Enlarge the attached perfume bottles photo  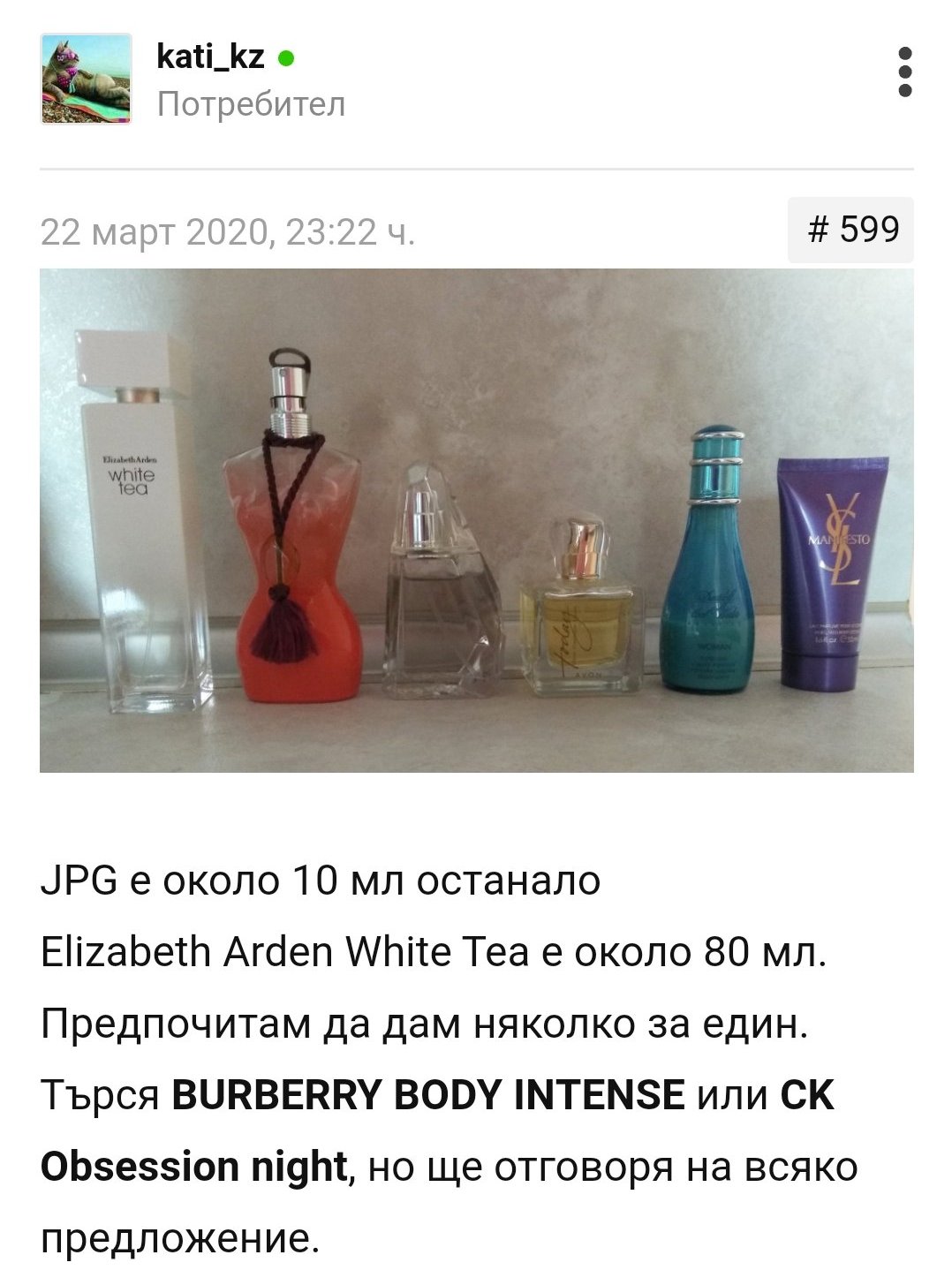point(476,520)
